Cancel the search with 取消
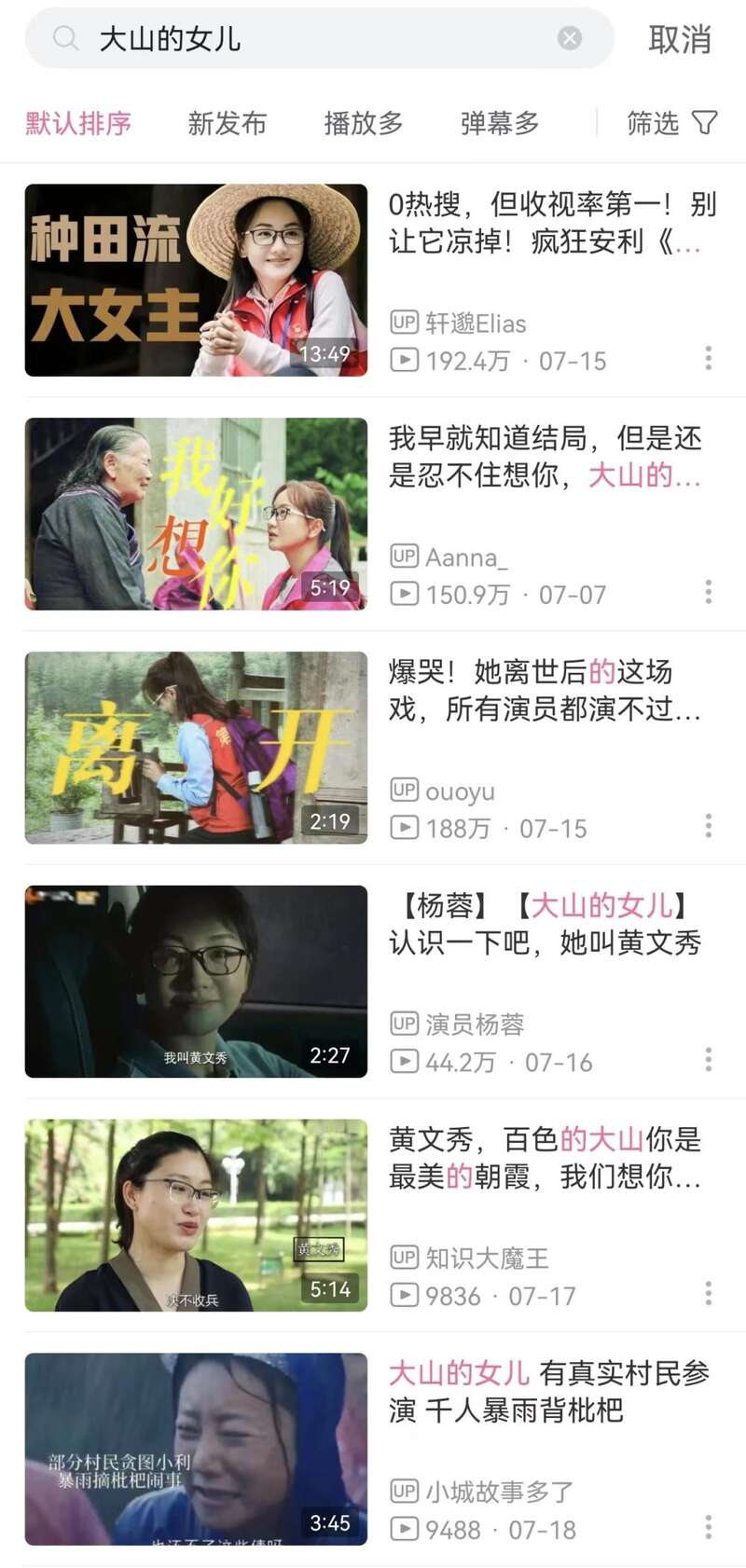This screenshot has width=746, height=1568. [x=680, y=39]
